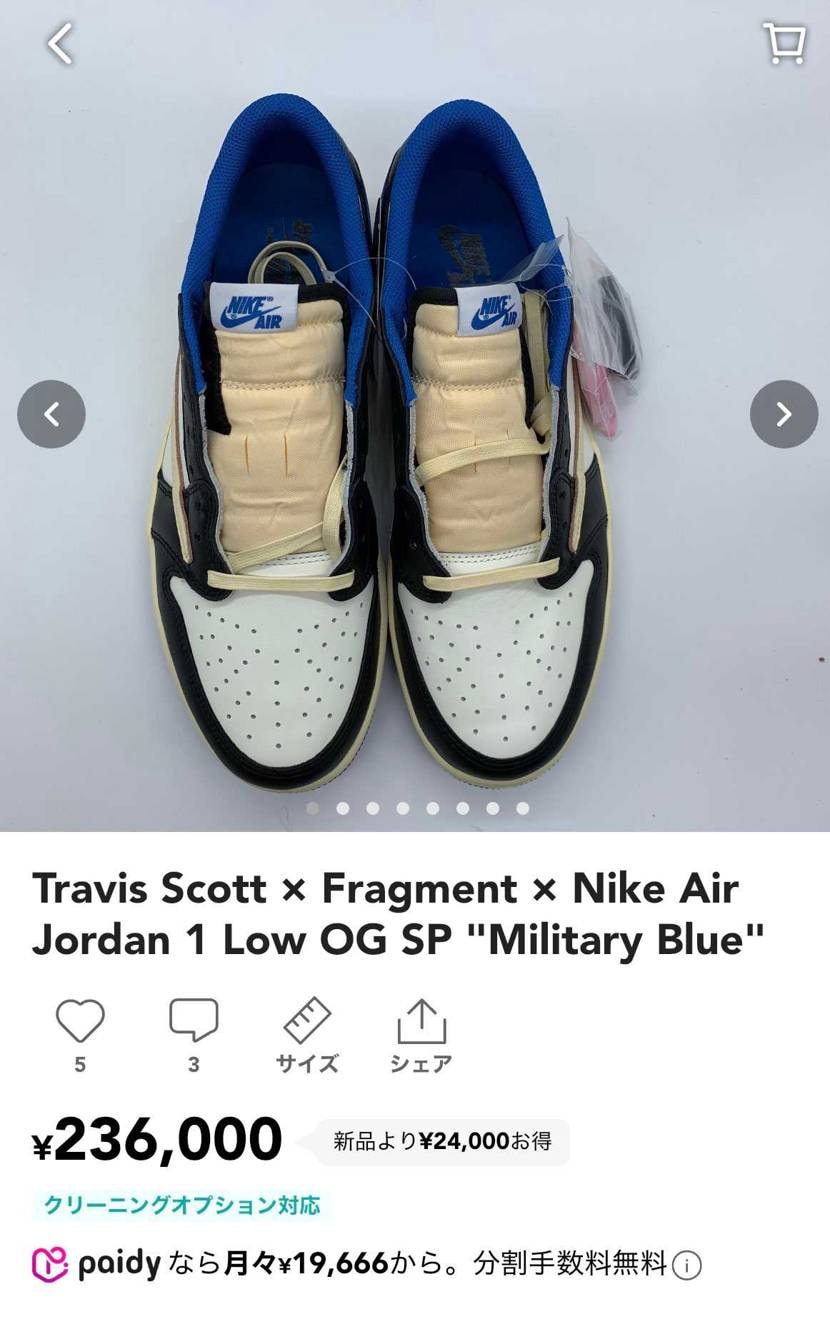
Task: Open the shopping cart
Action: tap(784, 43)
